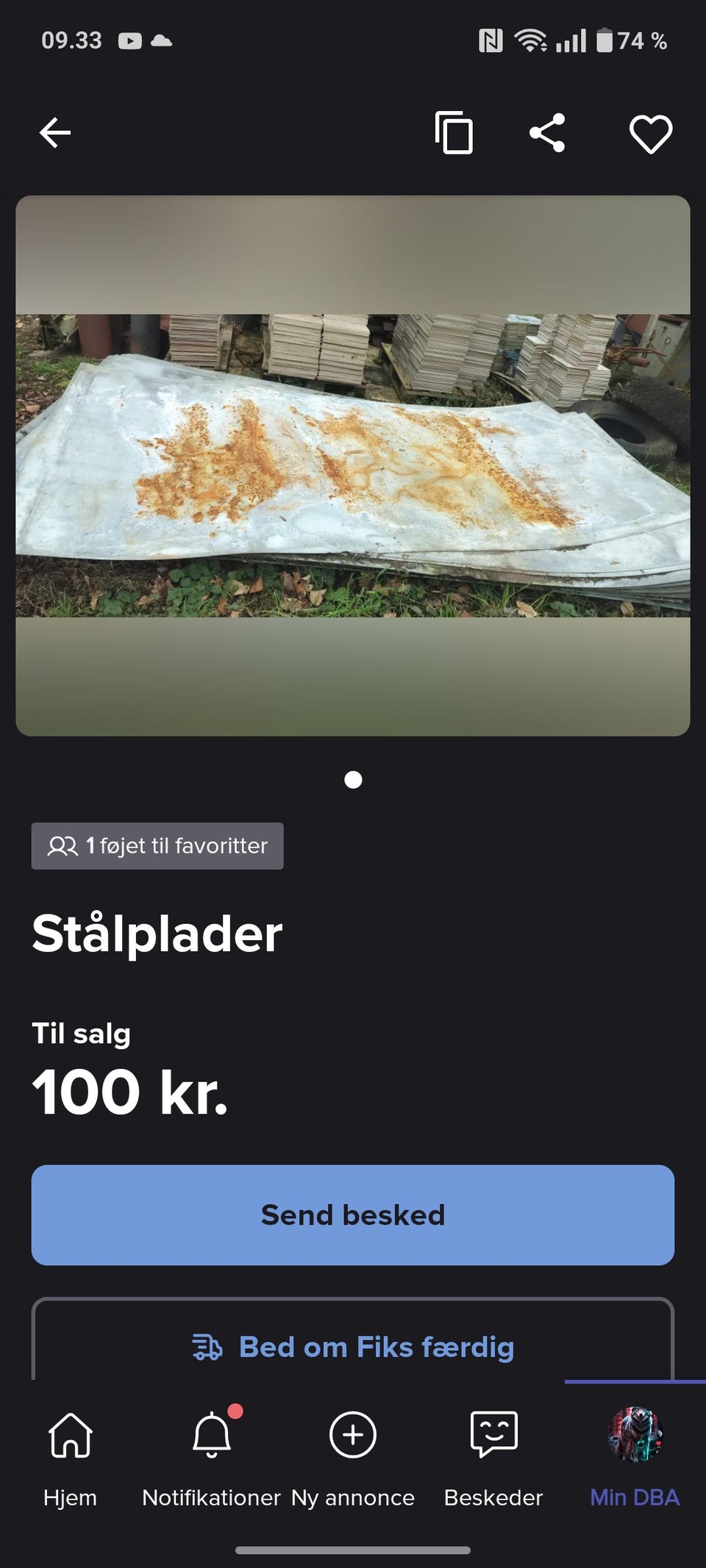Open the Stålplader photo thumbnail
This screenshot has width=706, height=1568.
[353, 463]
